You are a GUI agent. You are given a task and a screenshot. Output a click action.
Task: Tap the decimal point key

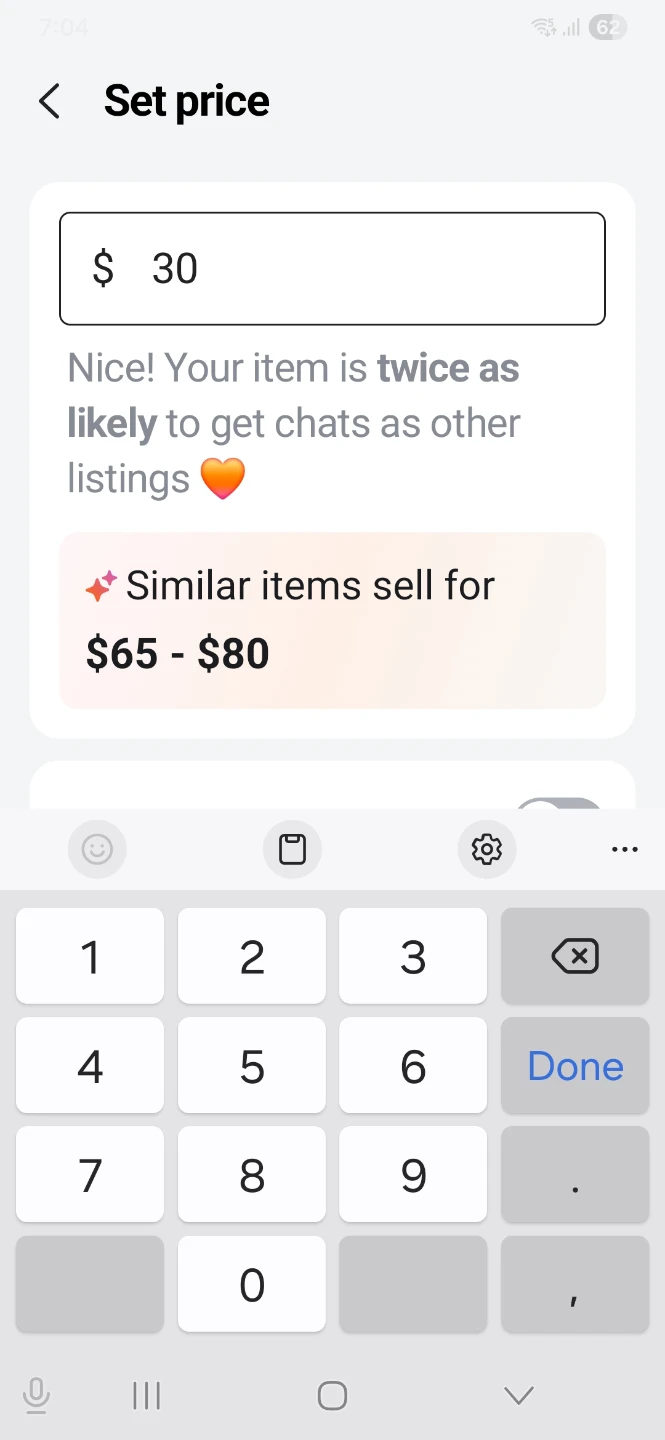pyautogui.click(x=575, y=1175)
